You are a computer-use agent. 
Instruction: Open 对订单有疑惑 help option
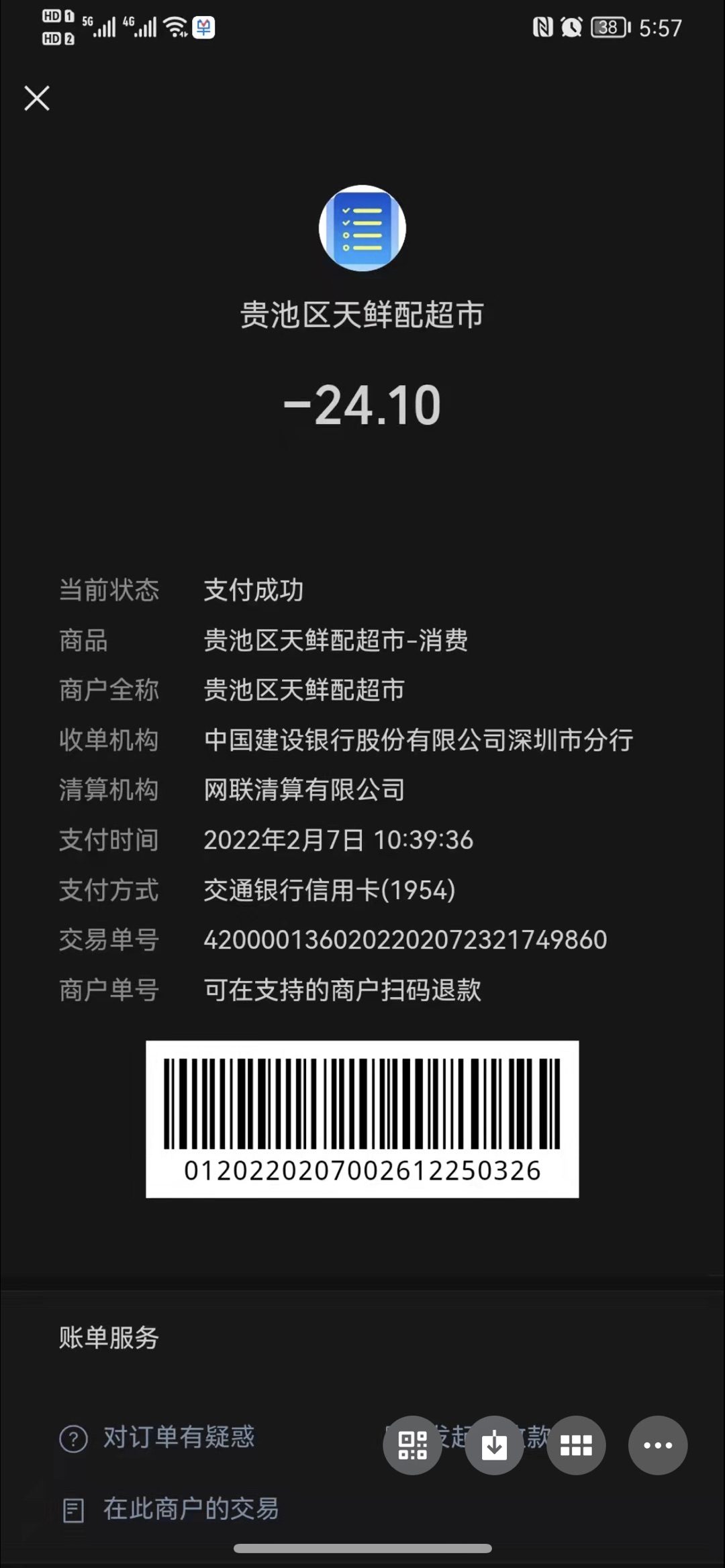point(178,1437)
